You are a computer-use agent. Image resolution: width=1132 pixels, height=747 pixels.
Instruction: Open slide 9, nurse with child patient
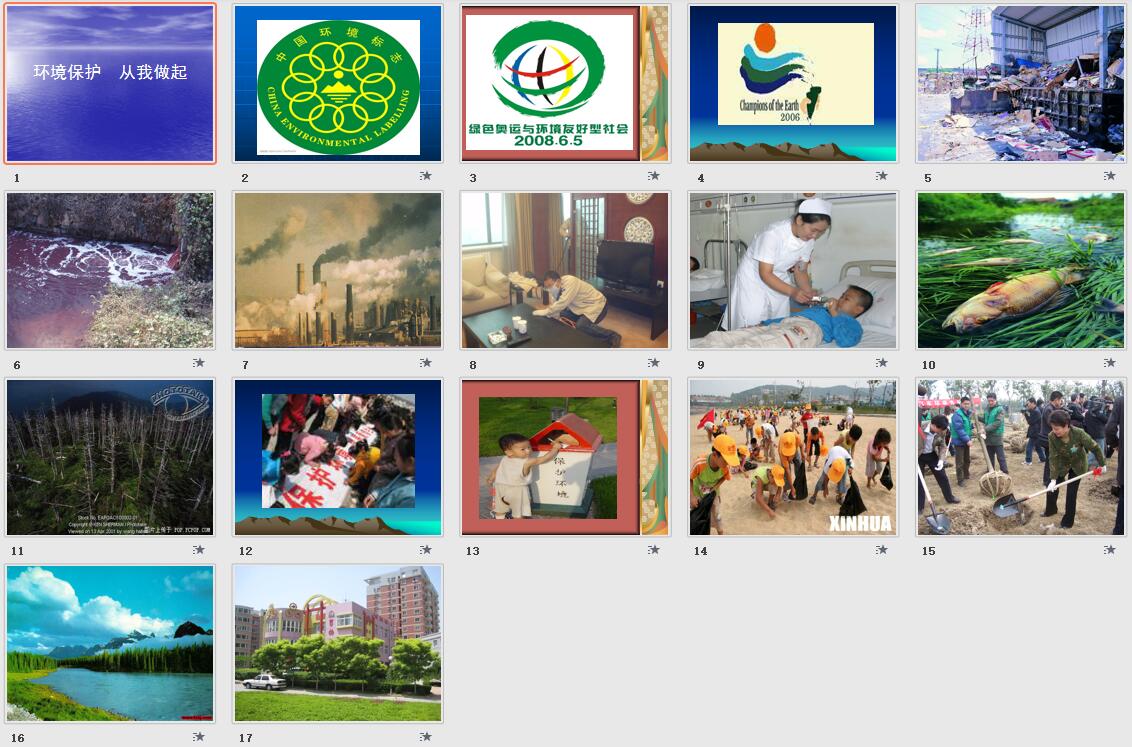[793, 270]
